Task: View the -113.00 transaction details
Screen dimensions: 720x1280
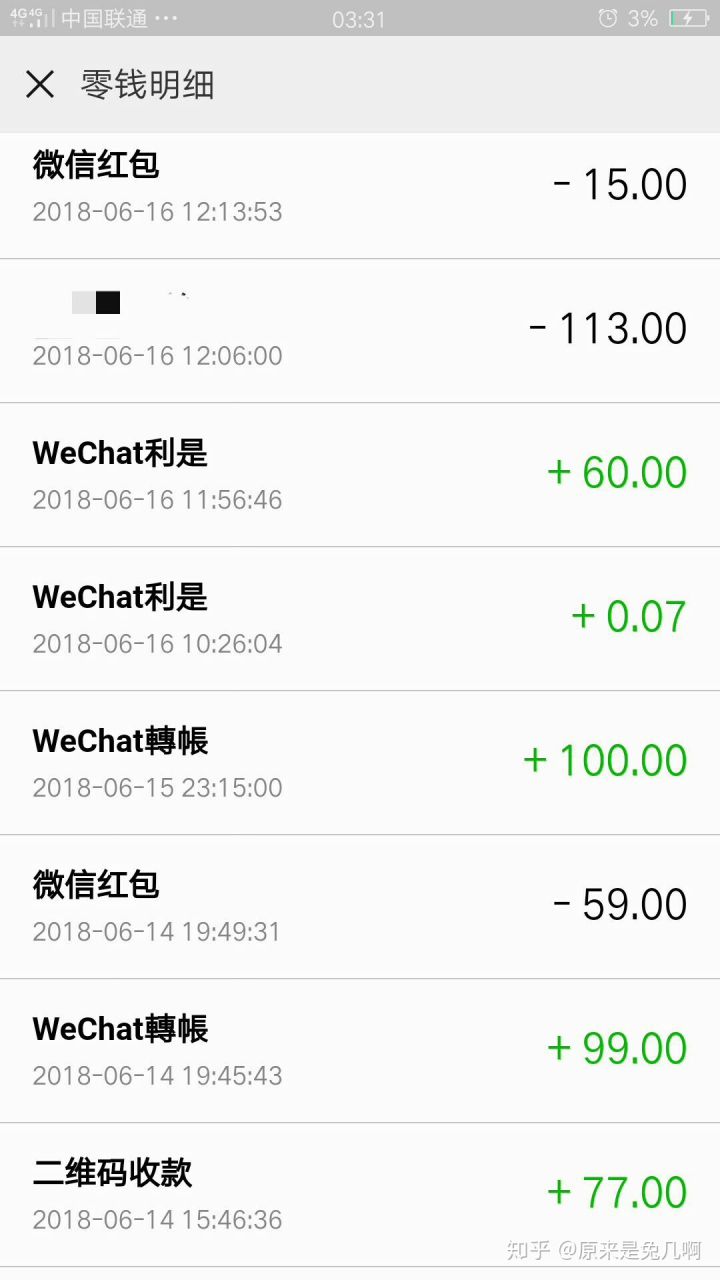Action: click(360, 330)
